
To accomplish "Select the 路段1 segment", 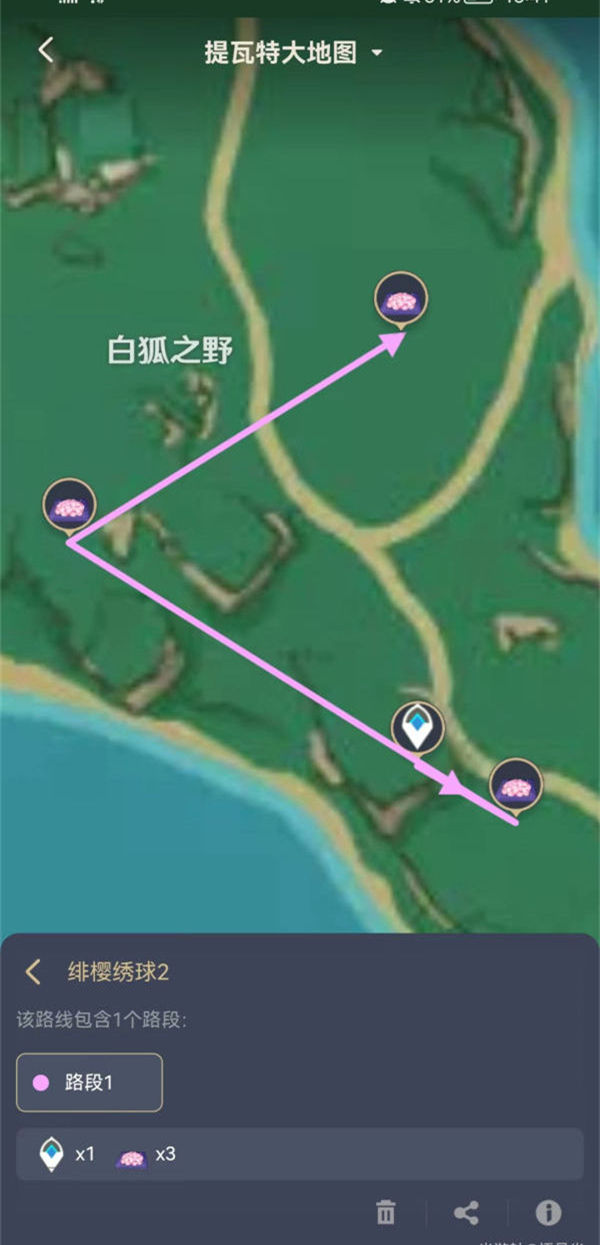I will pos(89,1082).
